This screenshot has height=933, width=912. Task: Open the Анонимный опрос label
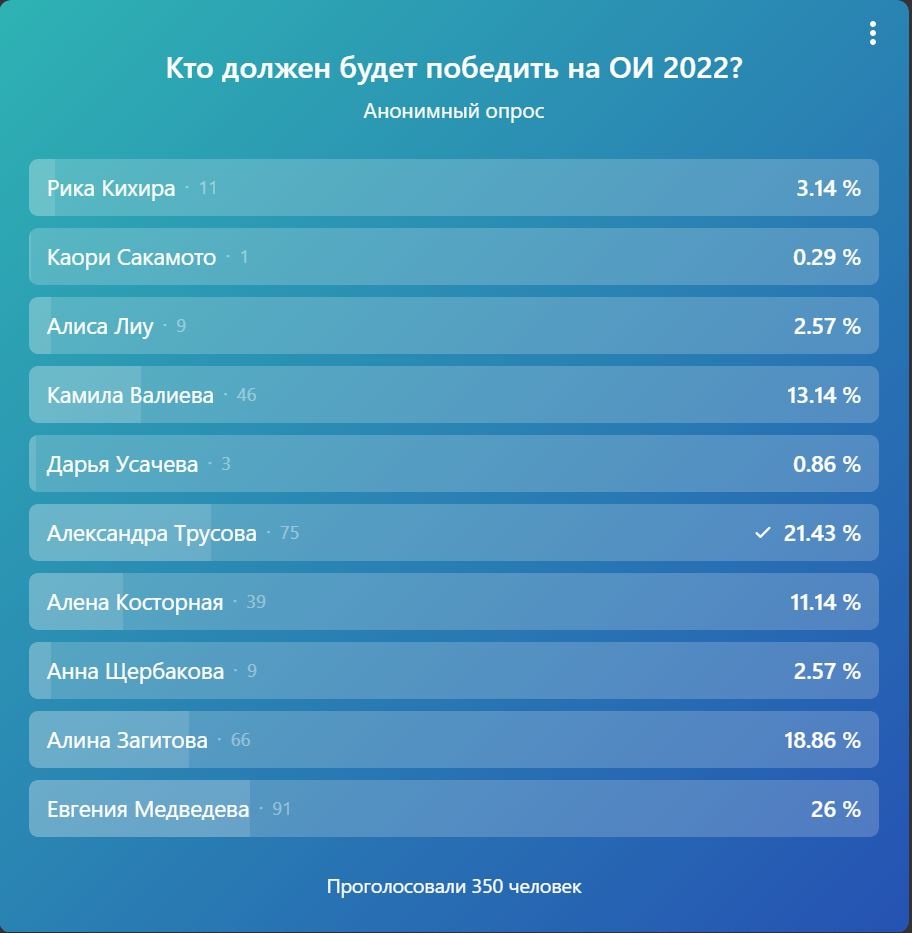[456, 112]
